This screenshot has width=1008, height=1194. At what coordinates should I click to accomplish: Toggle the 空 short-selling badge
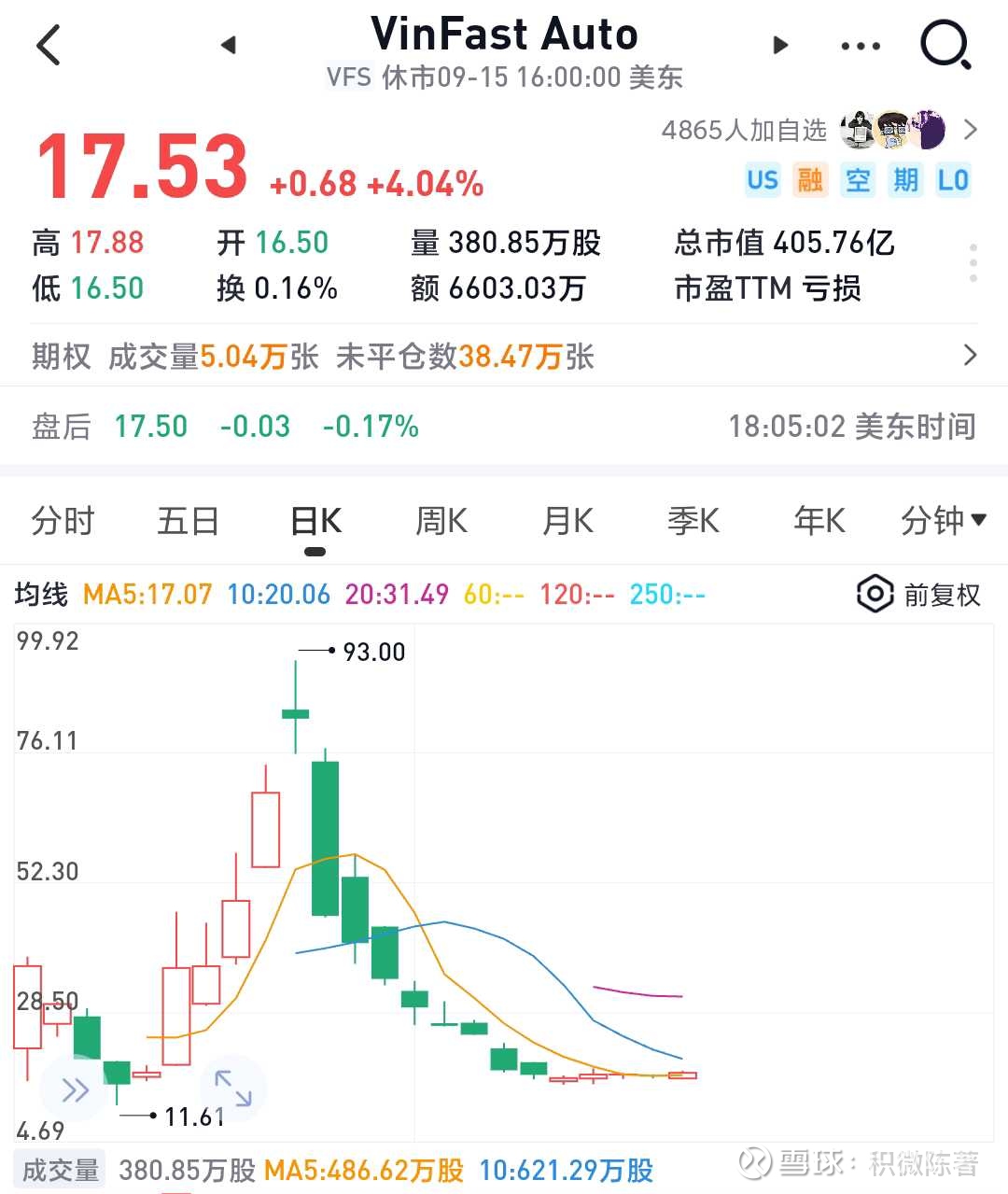[858, 179]
